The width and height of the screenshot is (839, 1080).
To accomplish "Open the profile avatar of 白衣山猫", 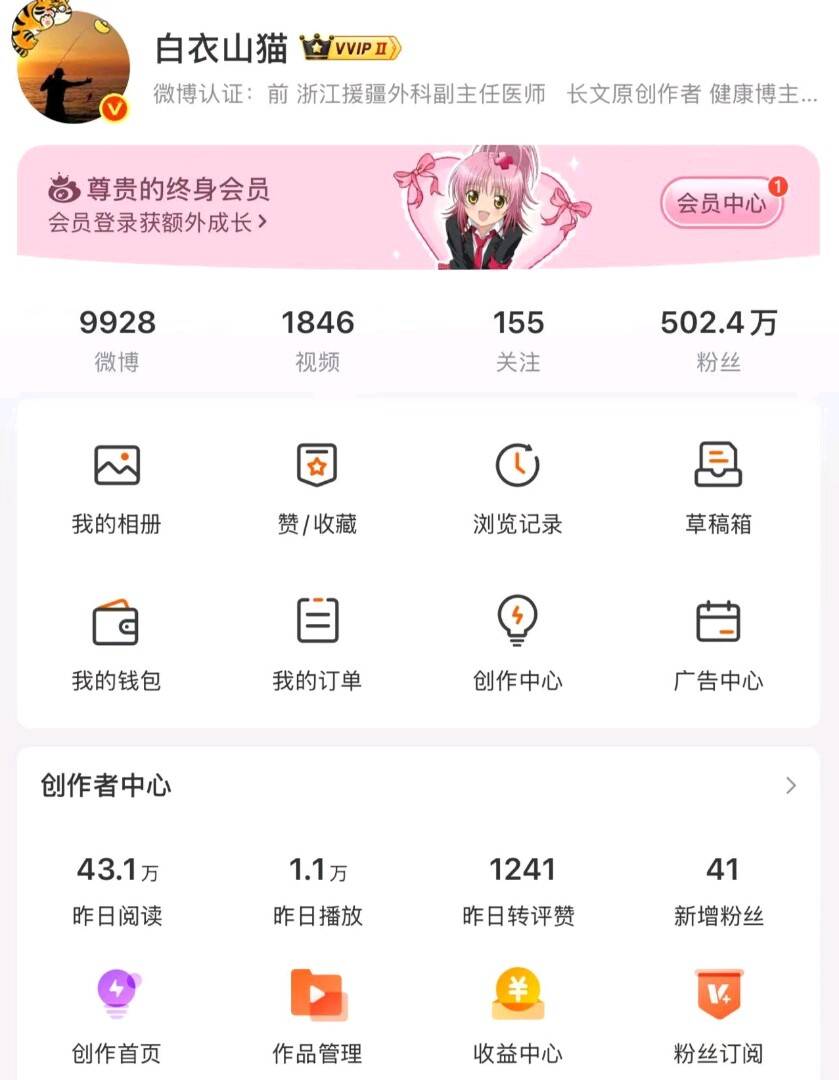I will [73, 67].
